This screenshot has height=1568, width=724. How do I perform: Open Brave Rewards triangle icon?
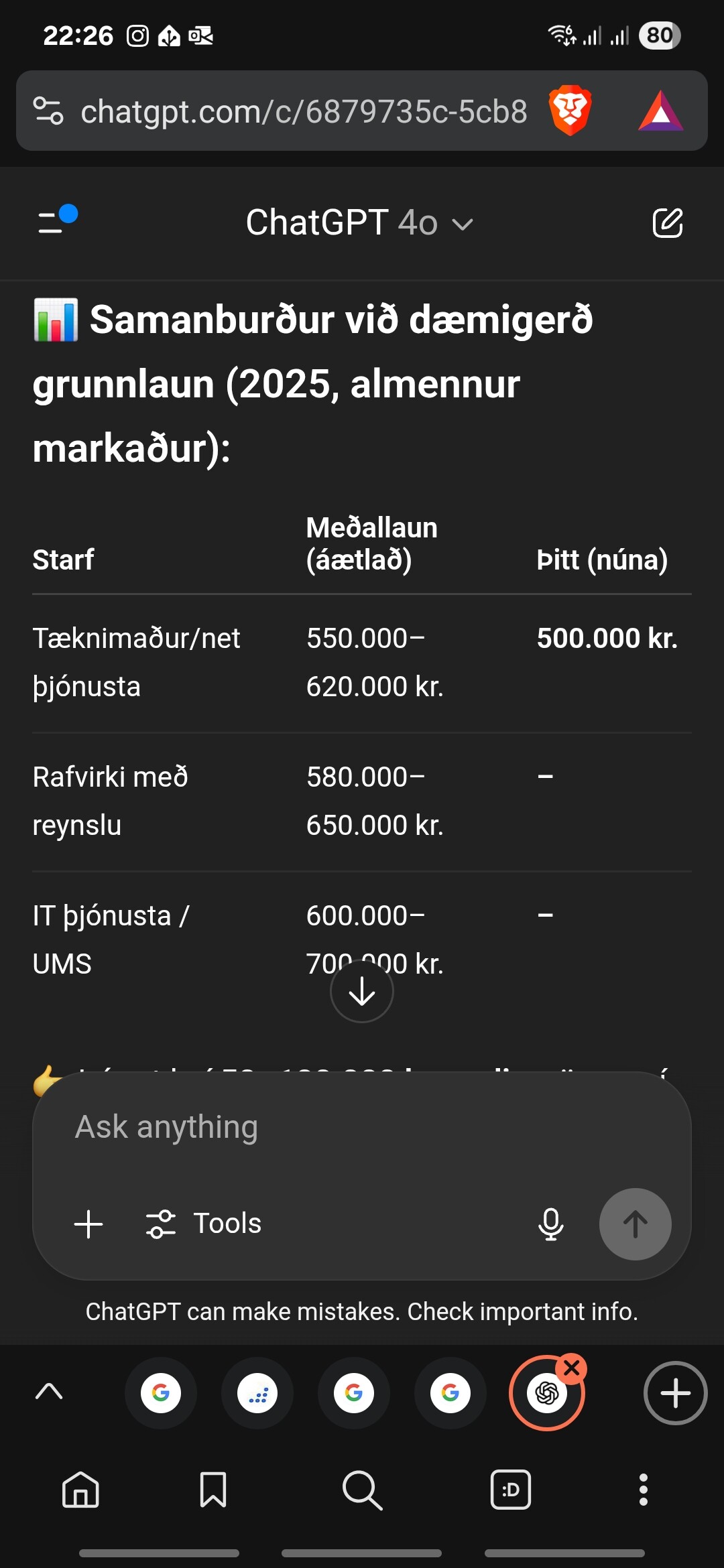(x=660, y=111)
